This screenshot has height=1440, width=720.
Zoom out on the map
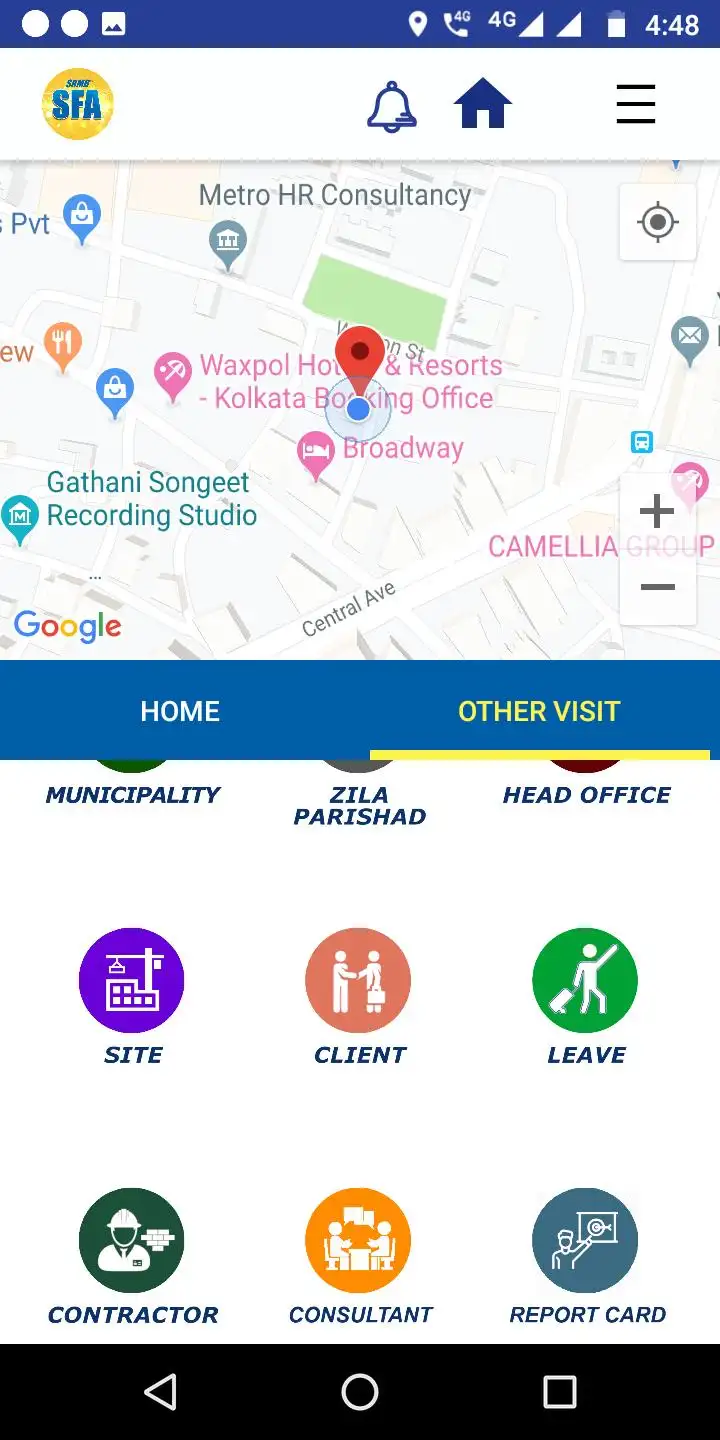(x=657, y=587)
